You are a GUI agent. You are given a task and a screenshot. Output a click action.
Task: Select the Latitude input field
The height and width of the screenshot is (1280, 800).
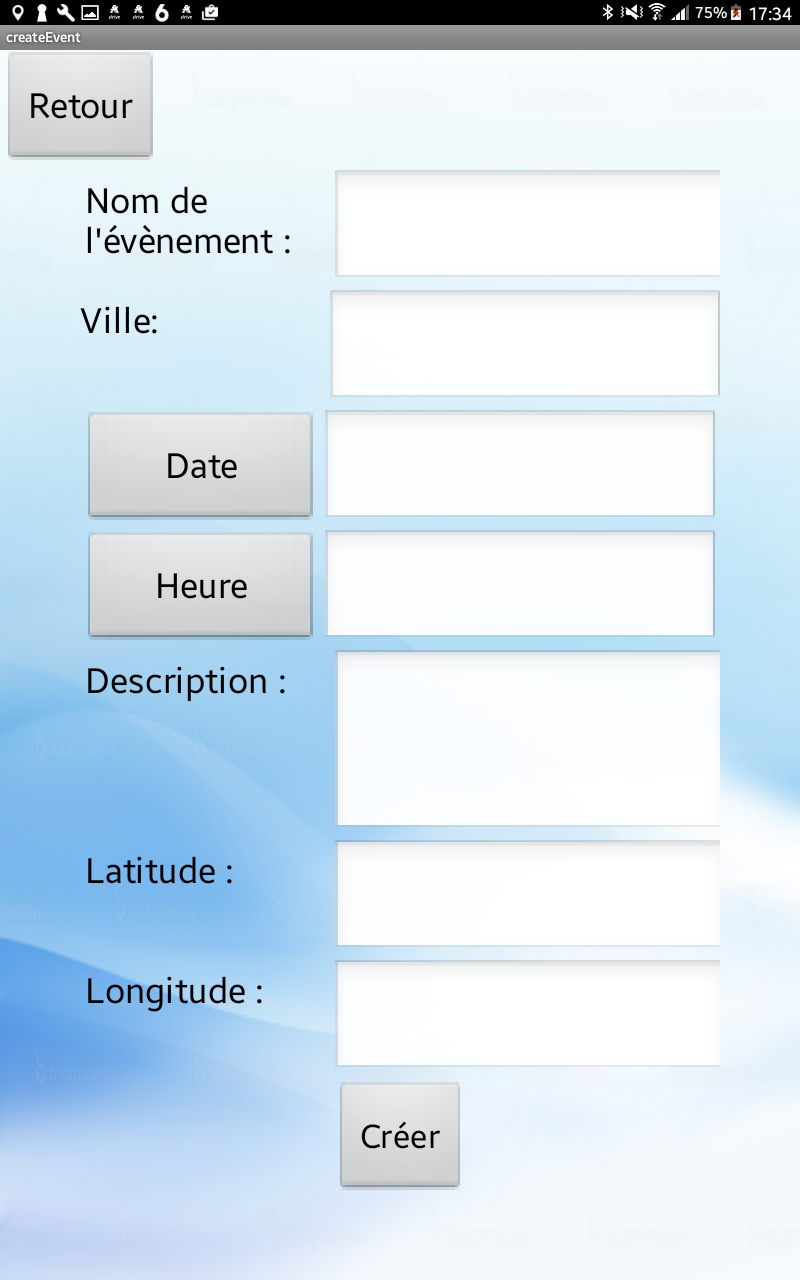[x=528, y=893]
